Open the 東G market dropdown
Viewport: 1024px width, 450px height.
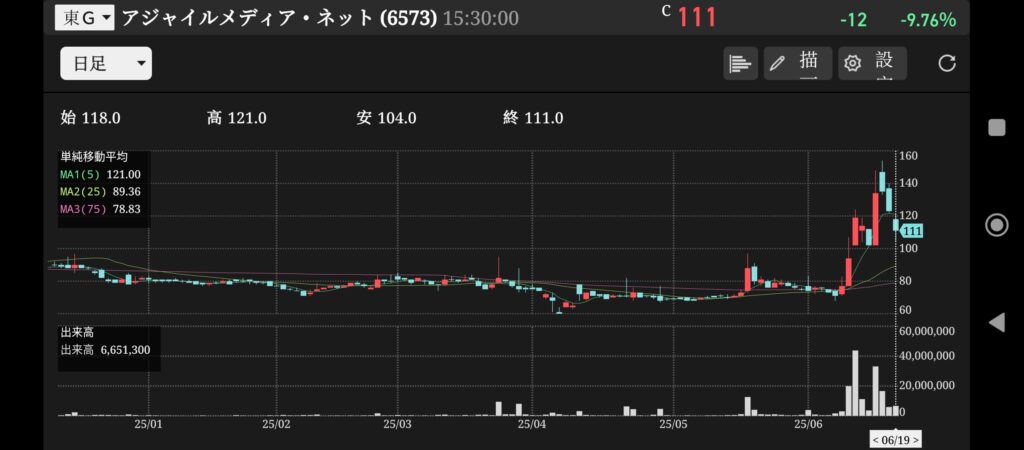(x=85, y=18)
